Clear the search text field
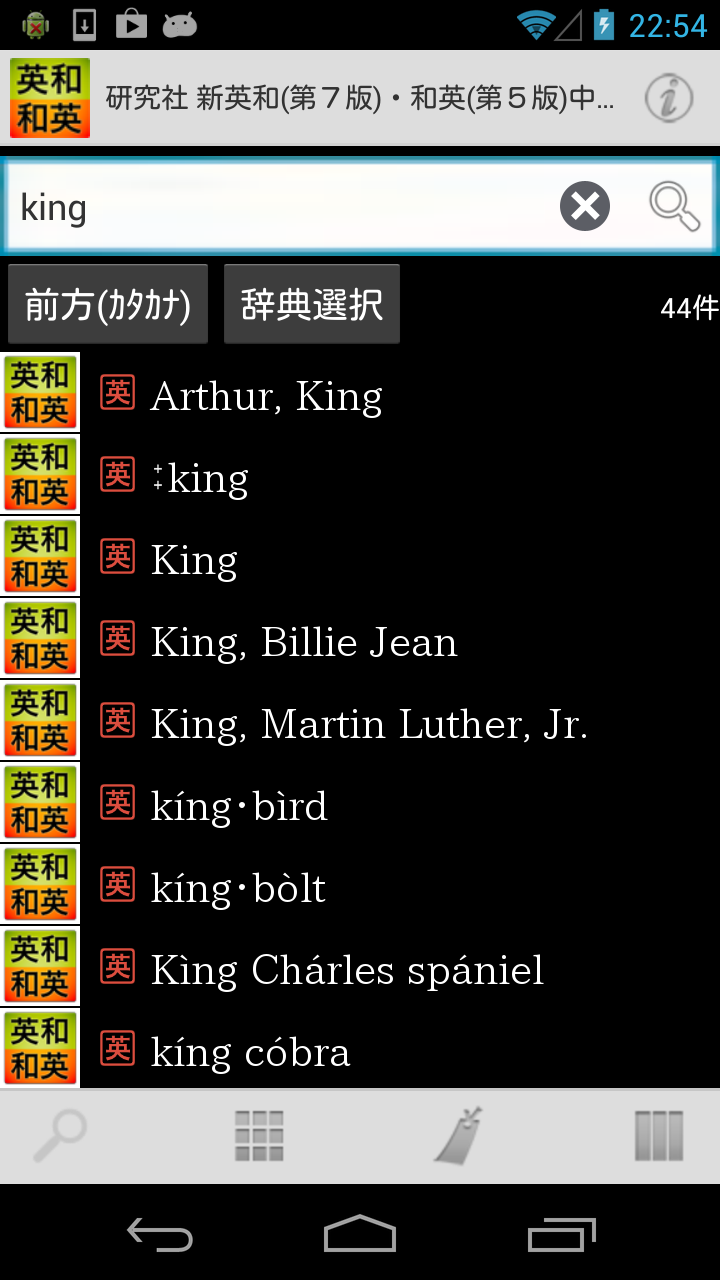Image resolution: width=720 pixels, height=1280 pixels. 585,206
